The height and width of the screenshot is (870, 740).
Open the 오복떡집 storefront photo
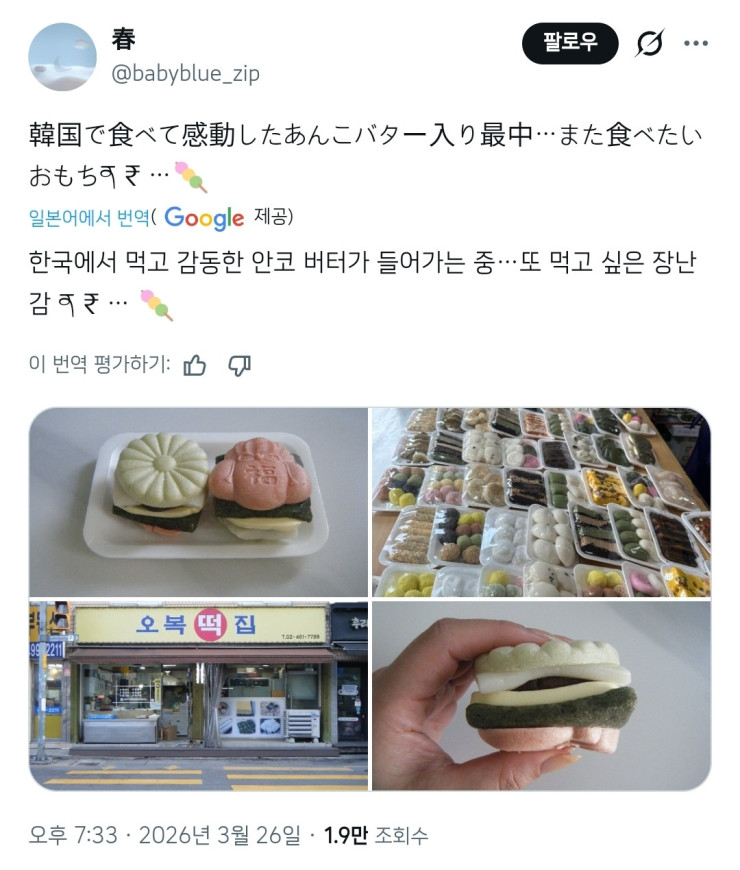pos(198,696)
